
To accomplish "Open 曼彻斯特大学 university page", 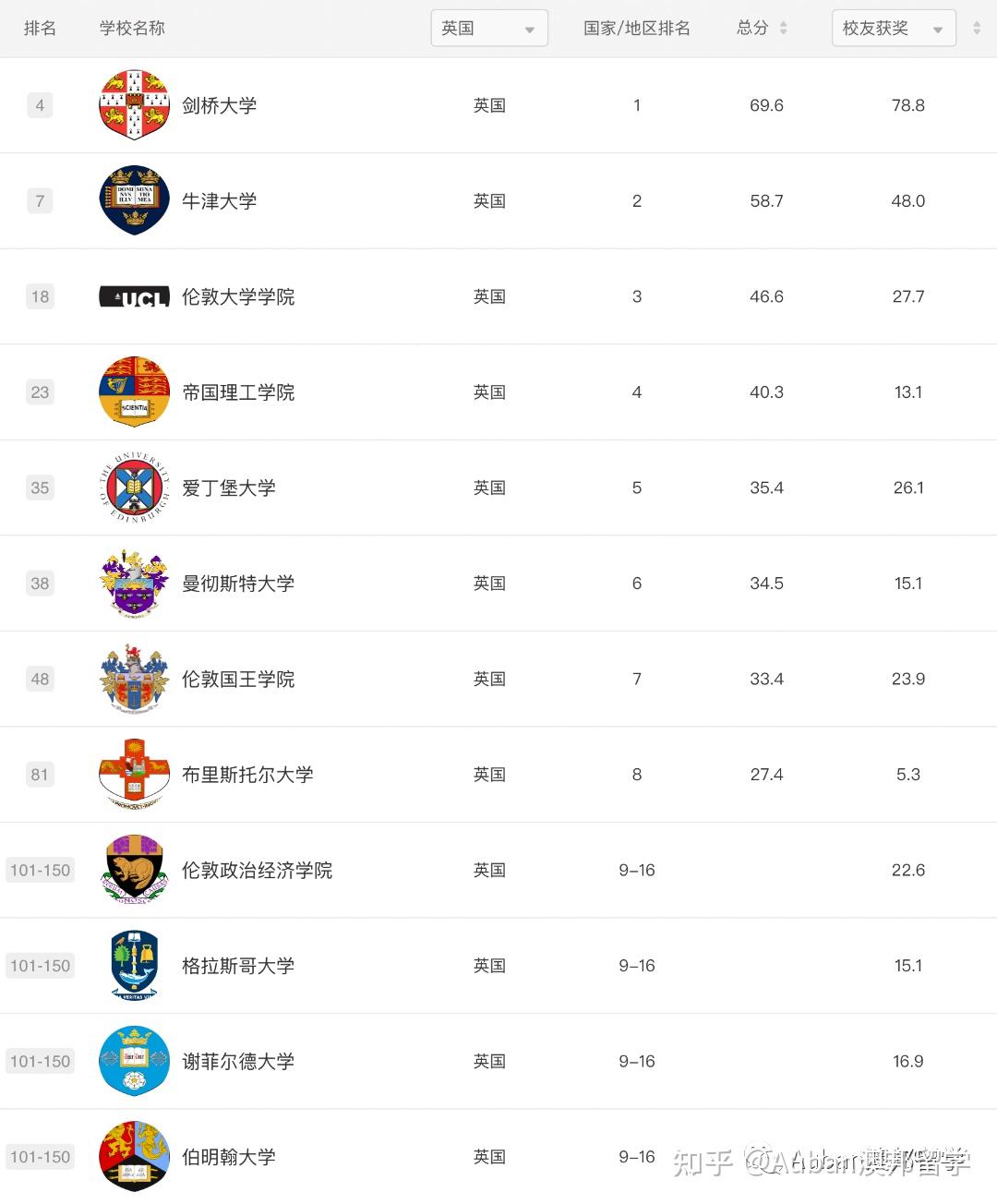I will coord(237,584).
